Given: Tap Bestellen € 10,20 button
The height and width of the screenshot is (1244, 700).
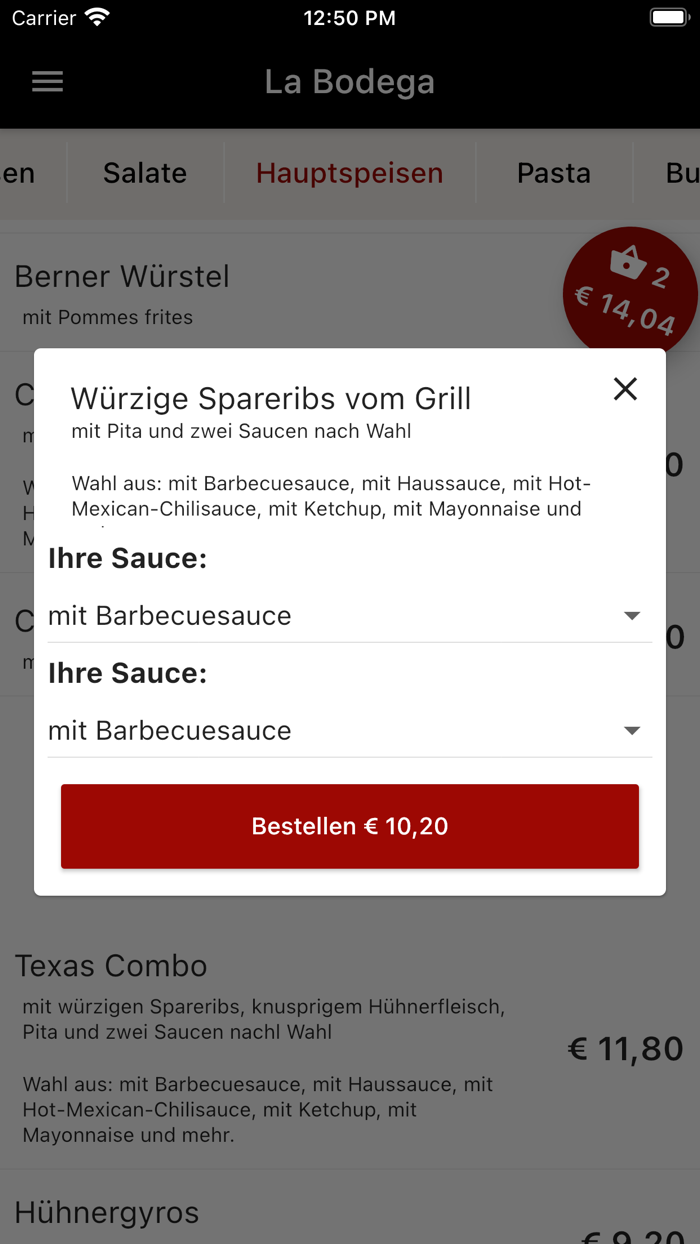Looking at the screenshot, I should (350, 826).
